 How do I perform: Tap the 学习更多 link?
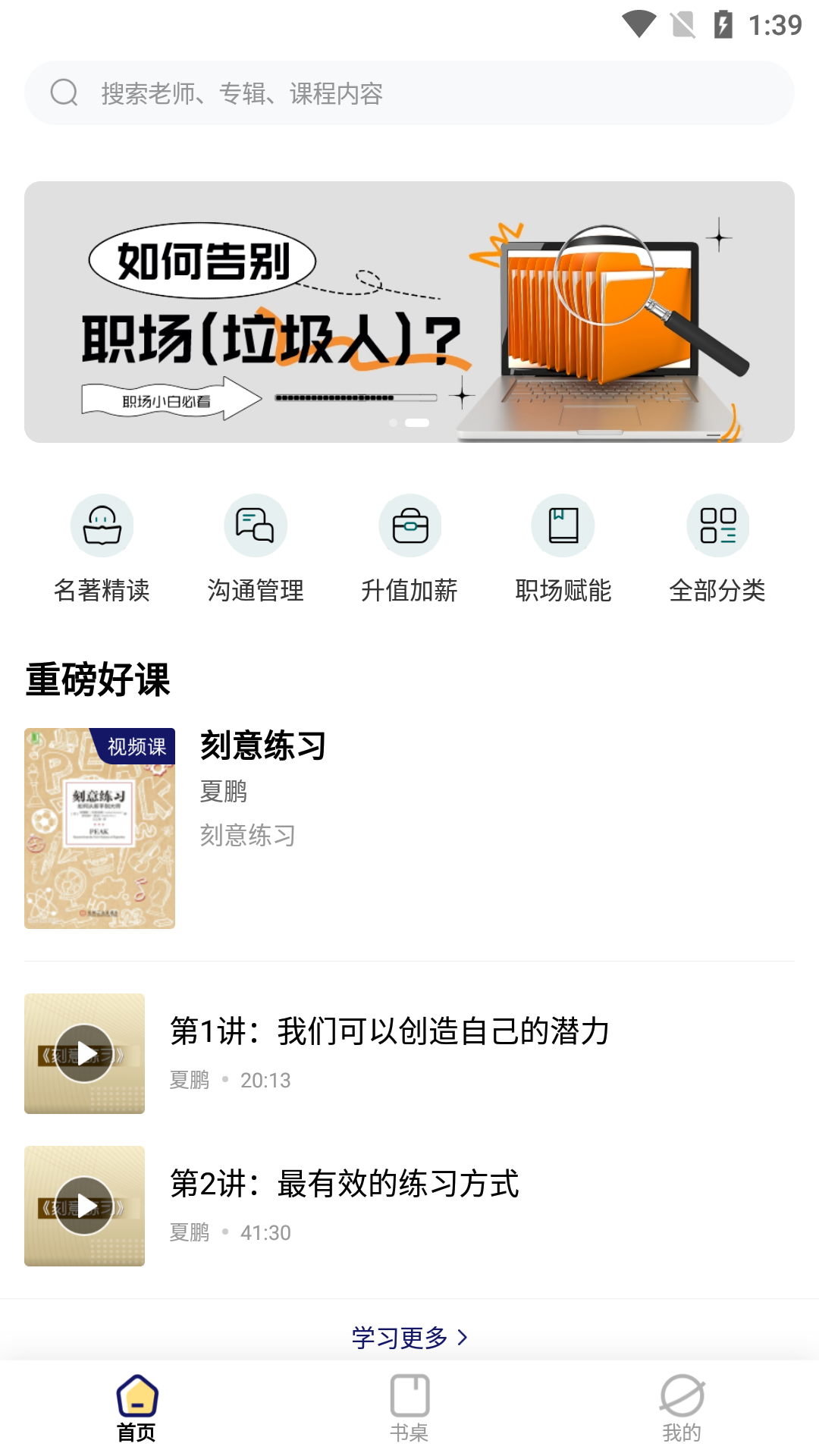tap(409, 1337)
